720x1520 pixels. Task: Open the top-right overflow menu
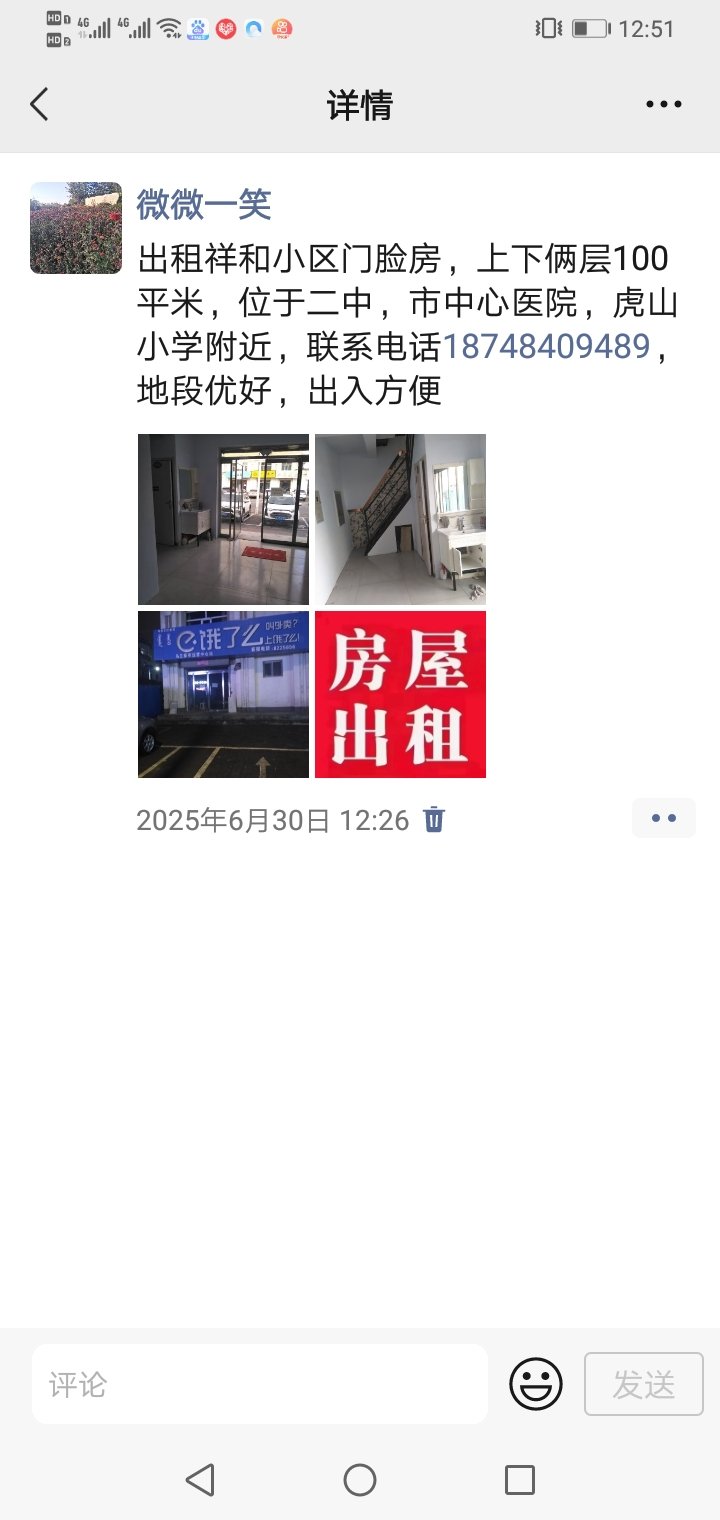pos(663,104)
